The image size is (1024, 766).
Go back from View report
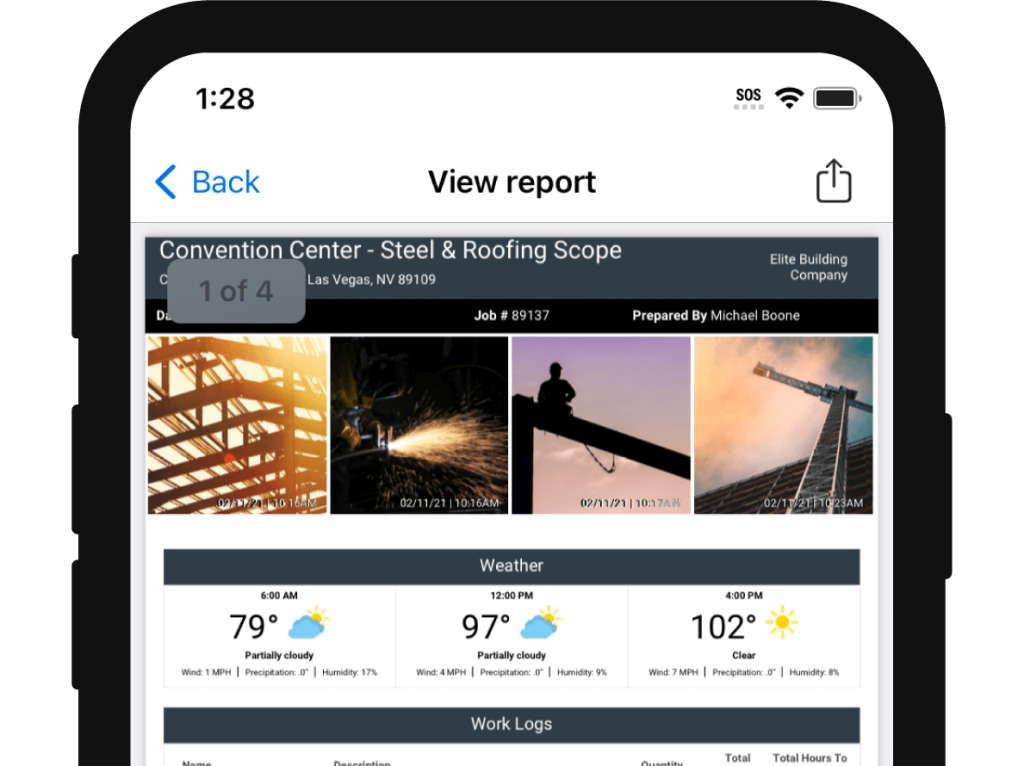click(208, 182)
